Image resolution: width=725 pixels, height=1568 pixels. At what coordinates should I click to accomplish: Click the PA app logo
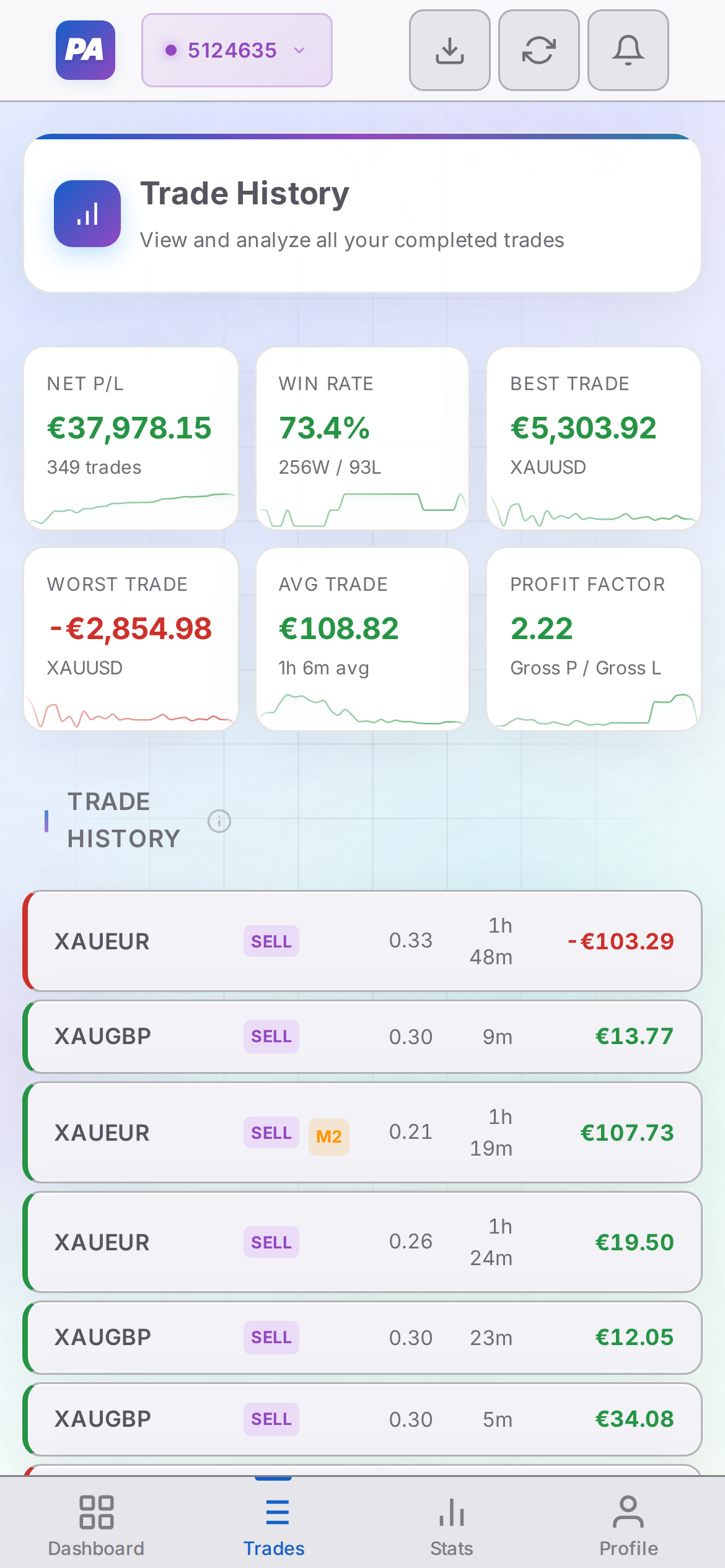click(85, 50)
